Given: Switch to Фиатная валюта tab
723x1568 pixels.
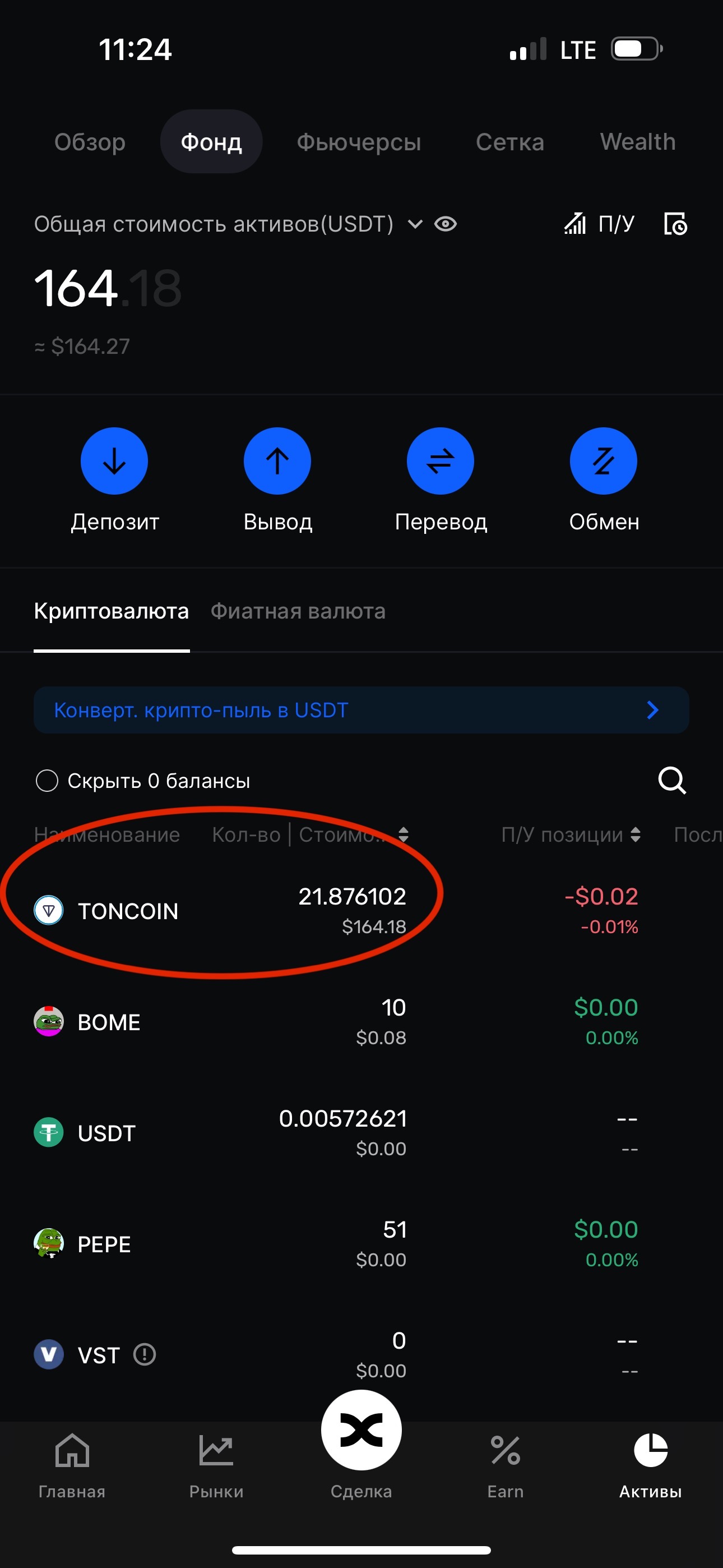Looking at the screenshot, I should coord(298,611).
